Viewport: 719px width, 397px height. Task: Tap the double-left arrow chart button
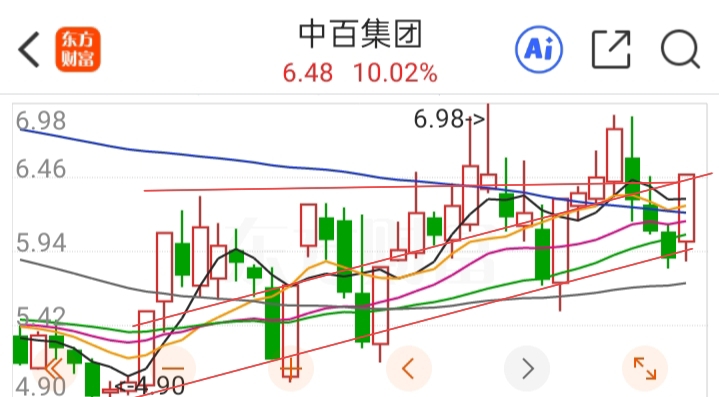55,368
